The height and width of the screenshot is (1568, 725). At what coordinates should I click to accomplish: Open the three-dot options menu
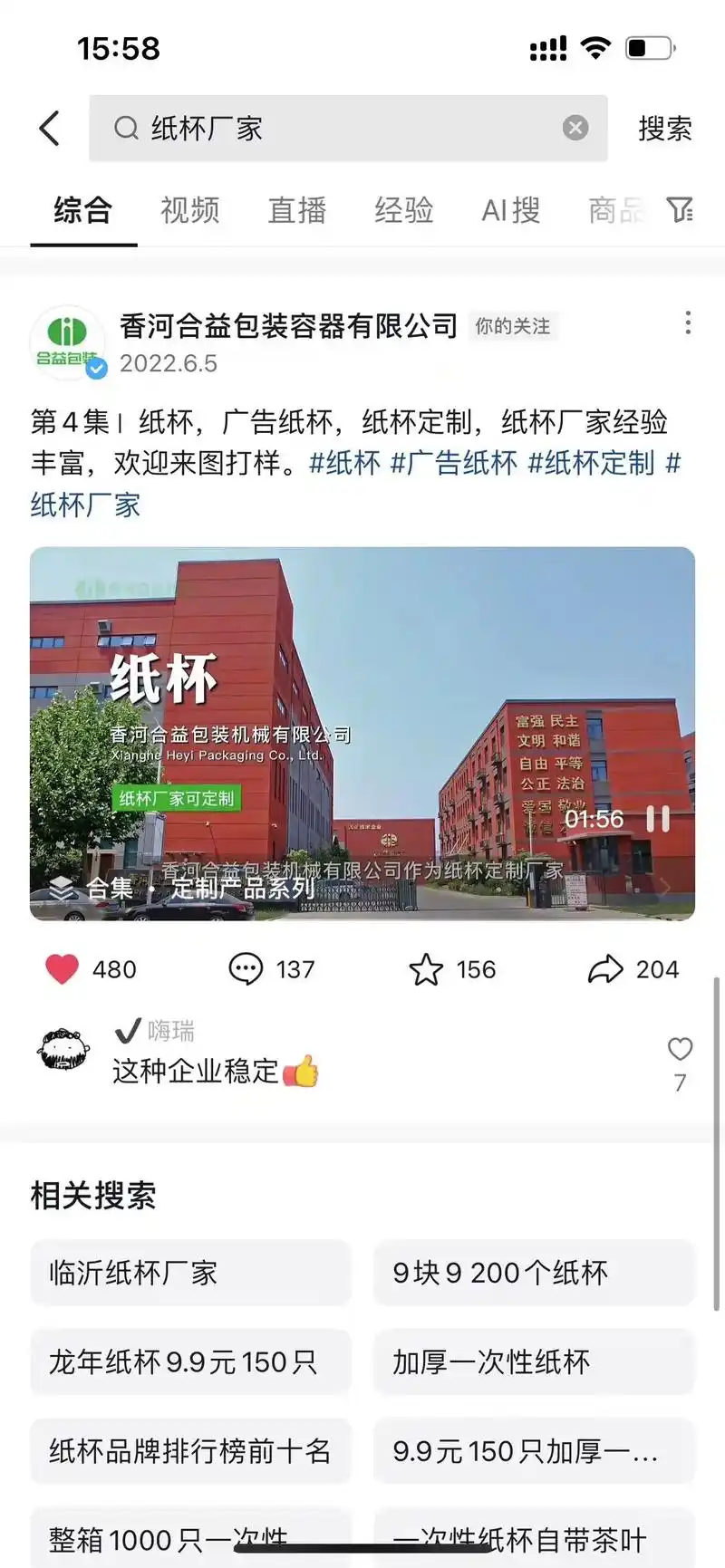[x=688, y=323]
